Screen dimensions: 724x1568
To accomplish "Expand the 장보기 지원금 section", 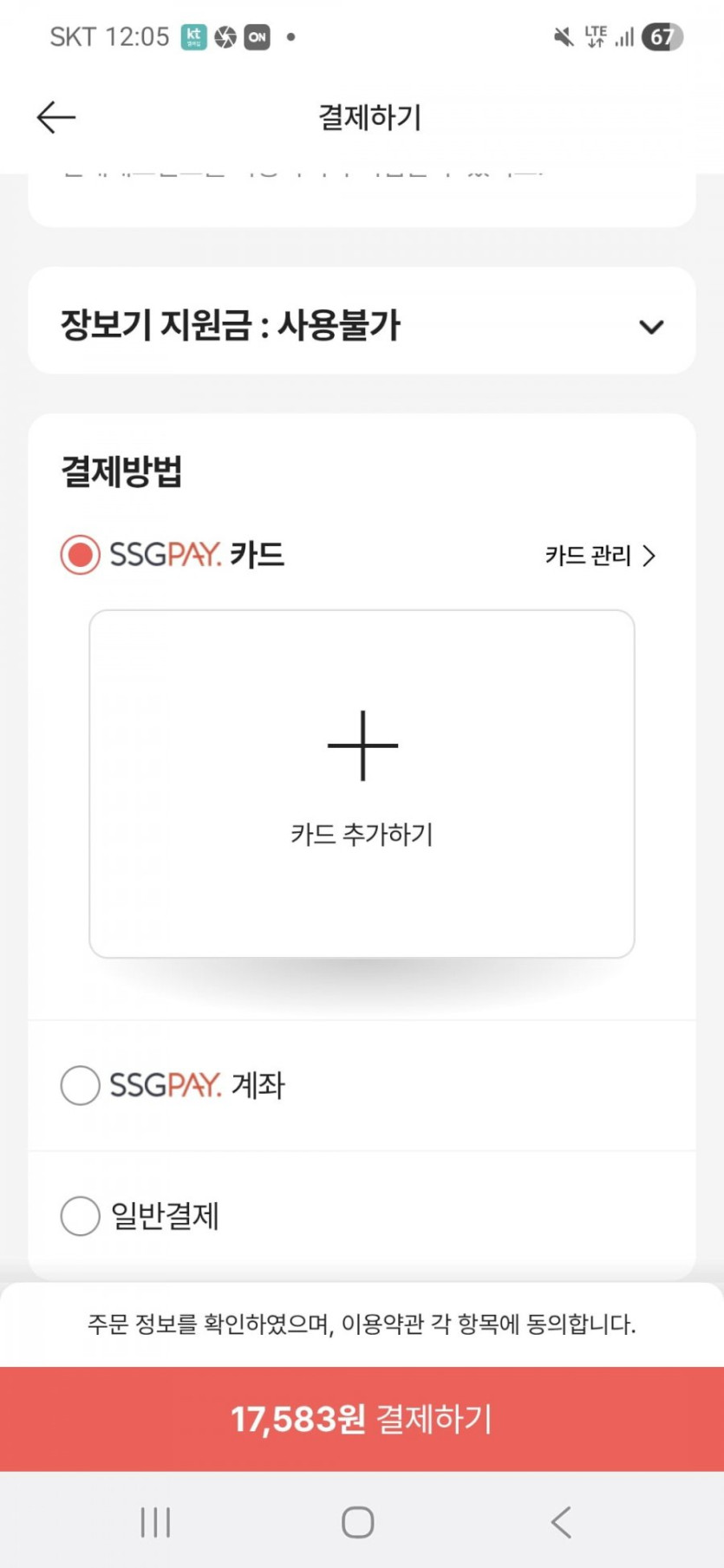I will point(650,327).
